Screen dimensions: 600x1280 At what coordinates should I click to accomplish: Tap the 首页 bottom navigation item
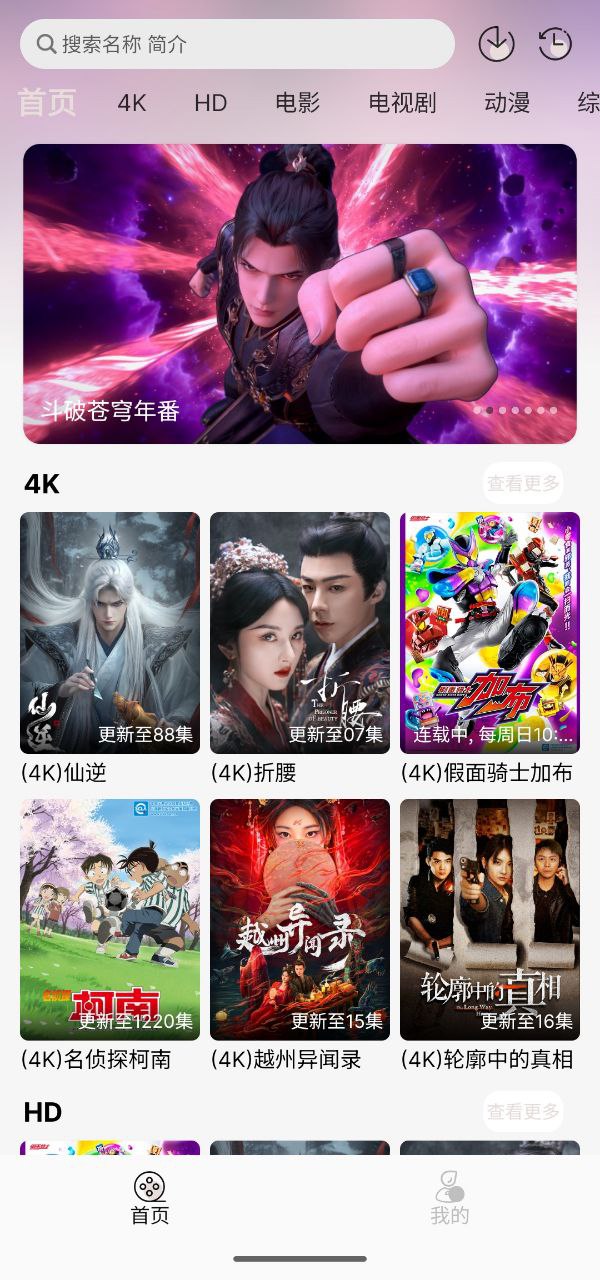[150, 1199]
